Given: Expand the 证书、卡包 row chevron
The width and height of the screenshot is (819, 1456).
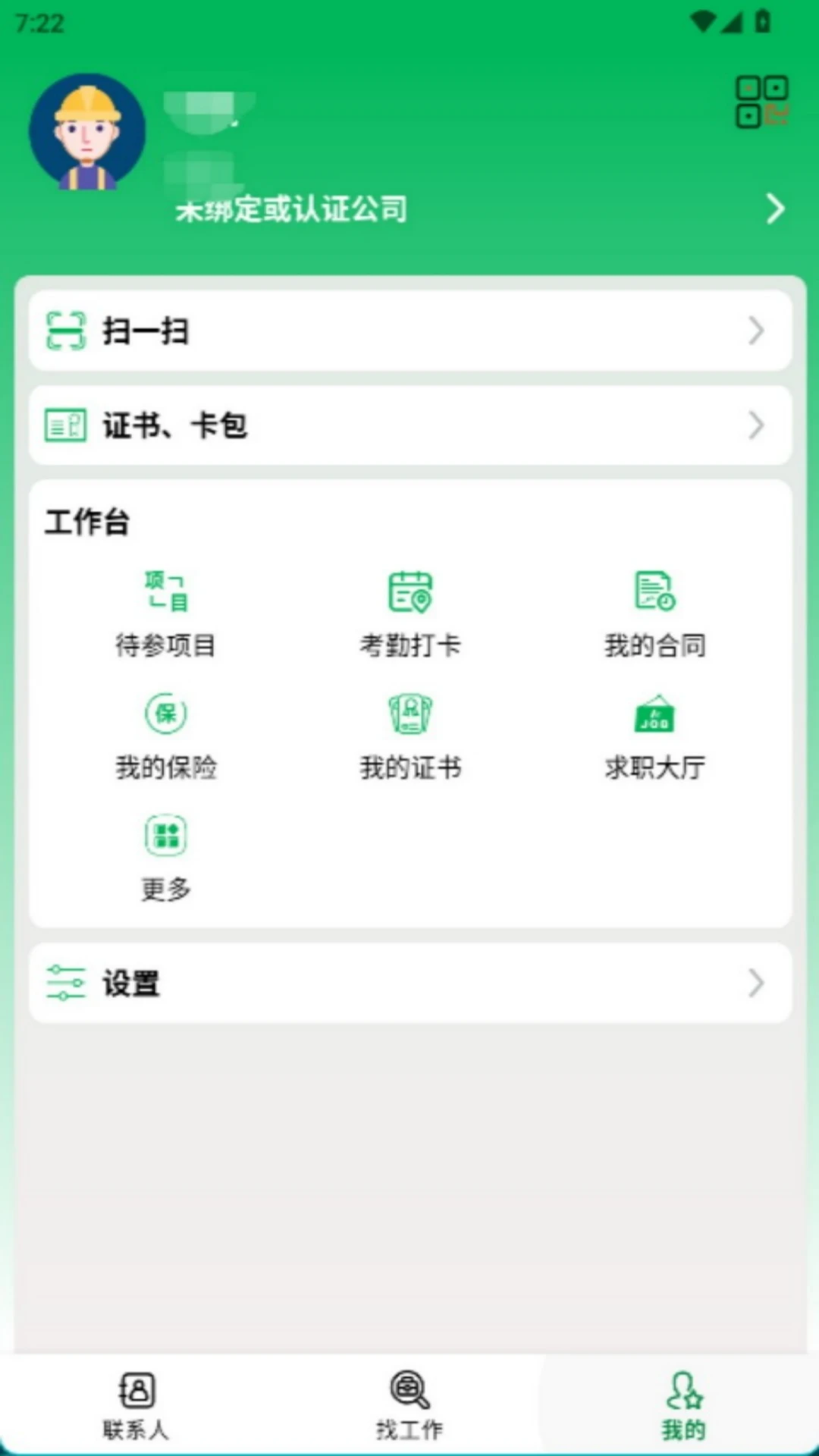Looking at the screenshot, I should [x=755, y=425].
